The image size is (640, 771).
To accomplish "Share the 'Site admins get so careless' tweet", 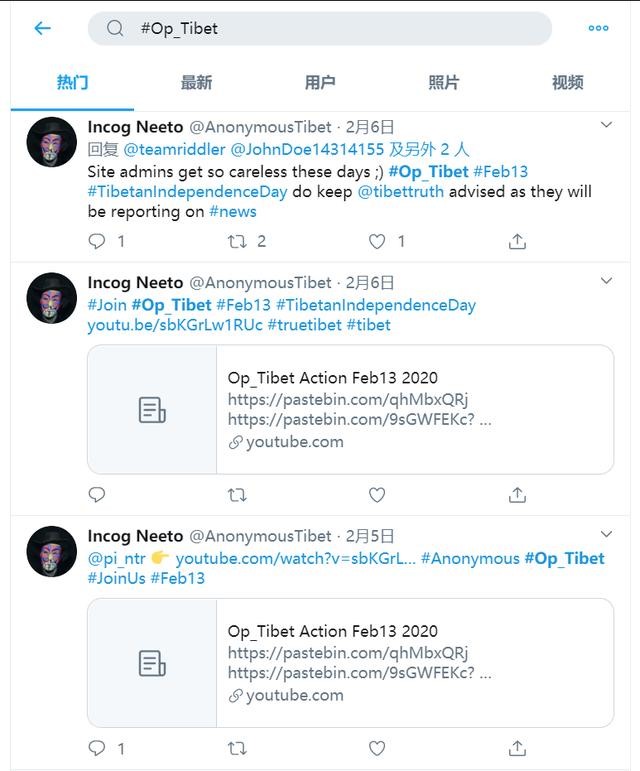I will pyautogui.click(x=517, y=241).
